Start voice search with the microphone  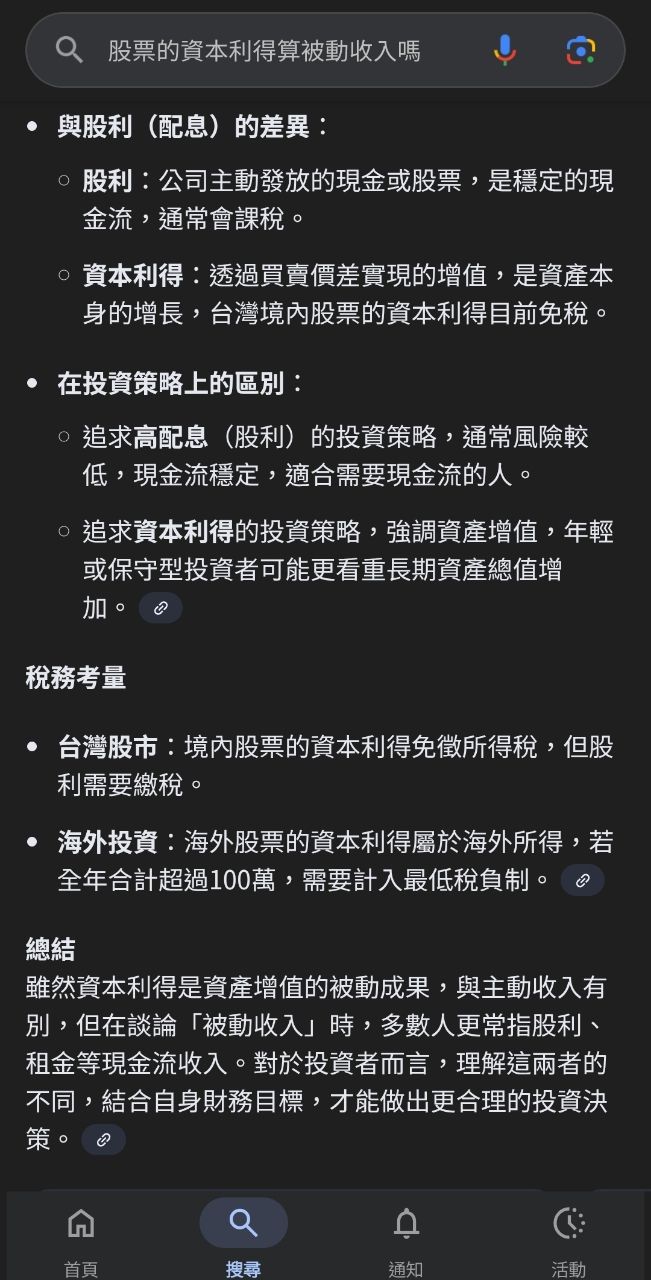505,50
